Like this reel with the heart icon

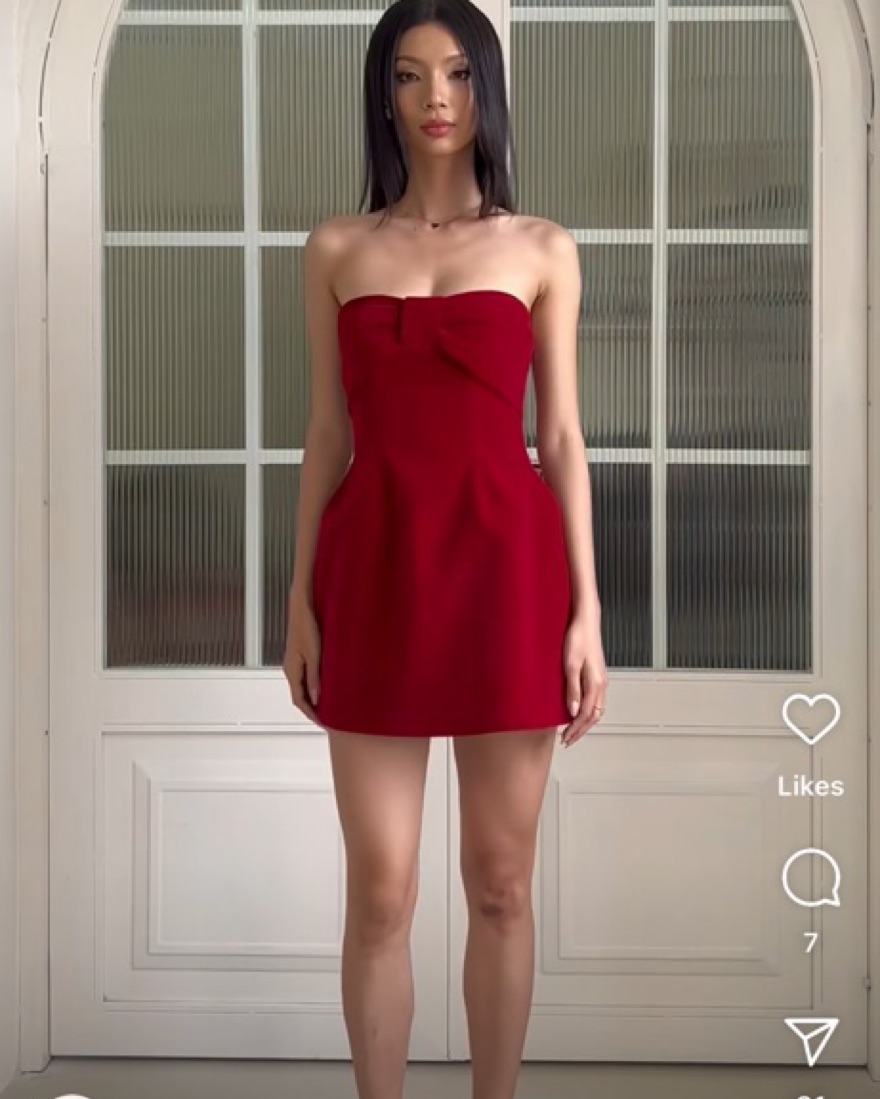point(810,718)
